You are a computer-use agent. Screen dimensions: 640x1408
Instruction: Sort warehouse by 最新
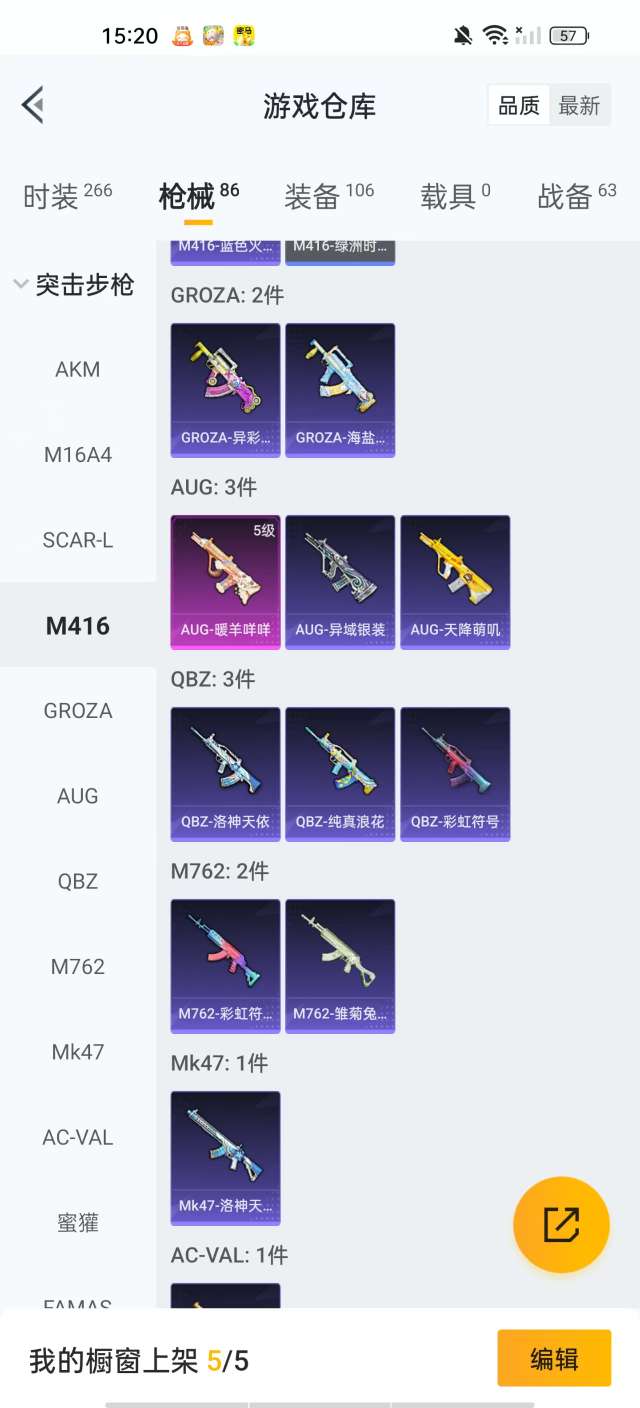point(579,106)
